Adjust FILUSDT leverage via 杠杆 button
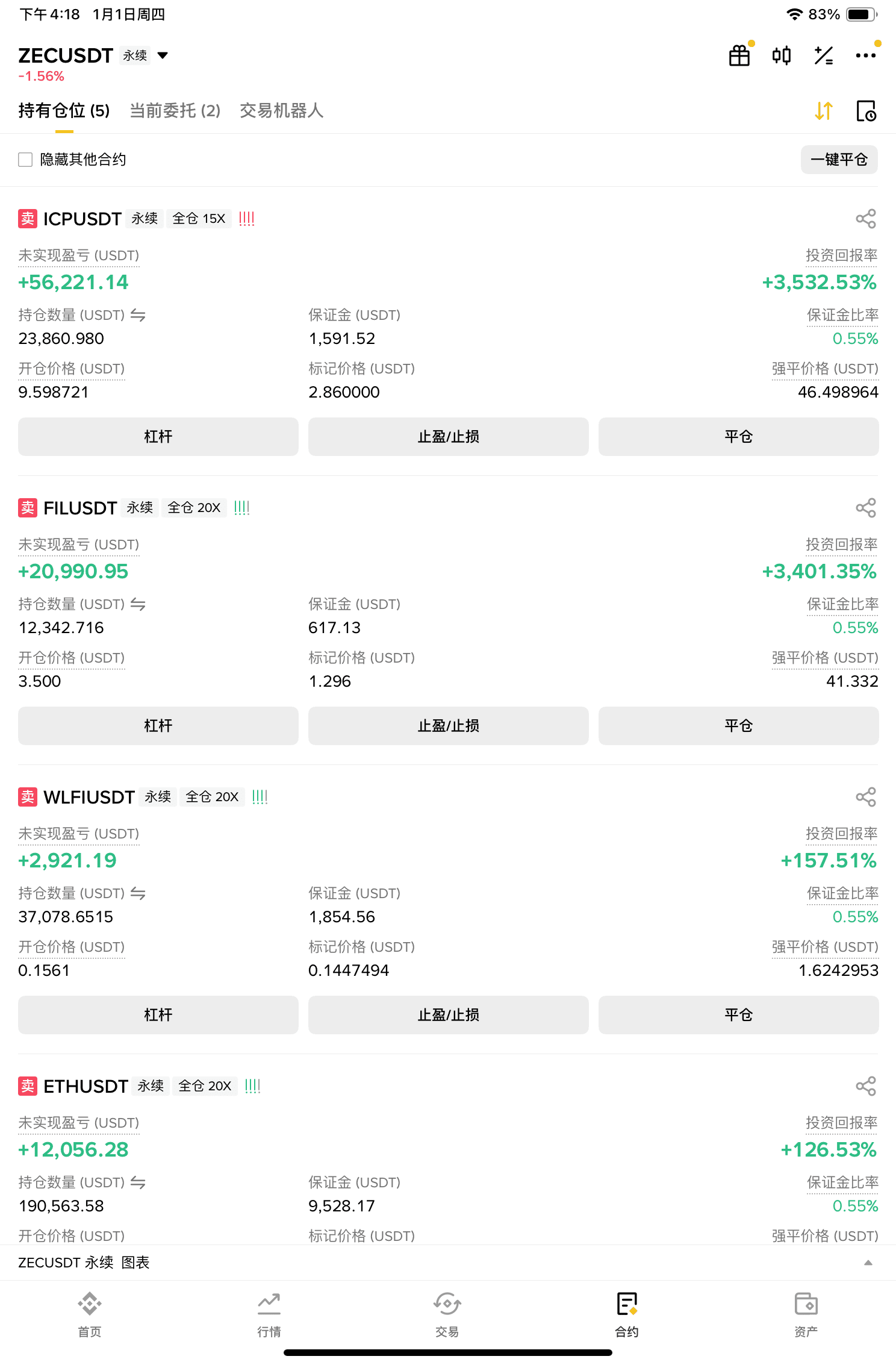This screenshot has width=896, height=1365. 157,726
